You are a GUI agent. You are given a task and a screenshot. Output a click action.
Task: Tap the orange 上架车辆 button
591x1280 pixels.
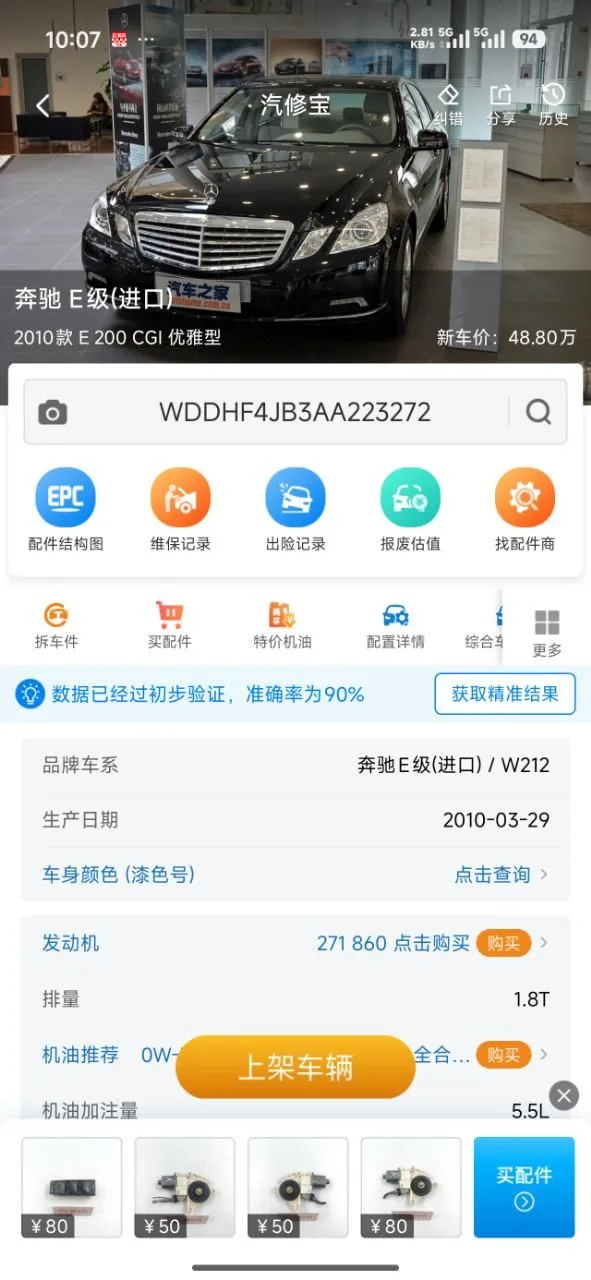coord(295,1067)
